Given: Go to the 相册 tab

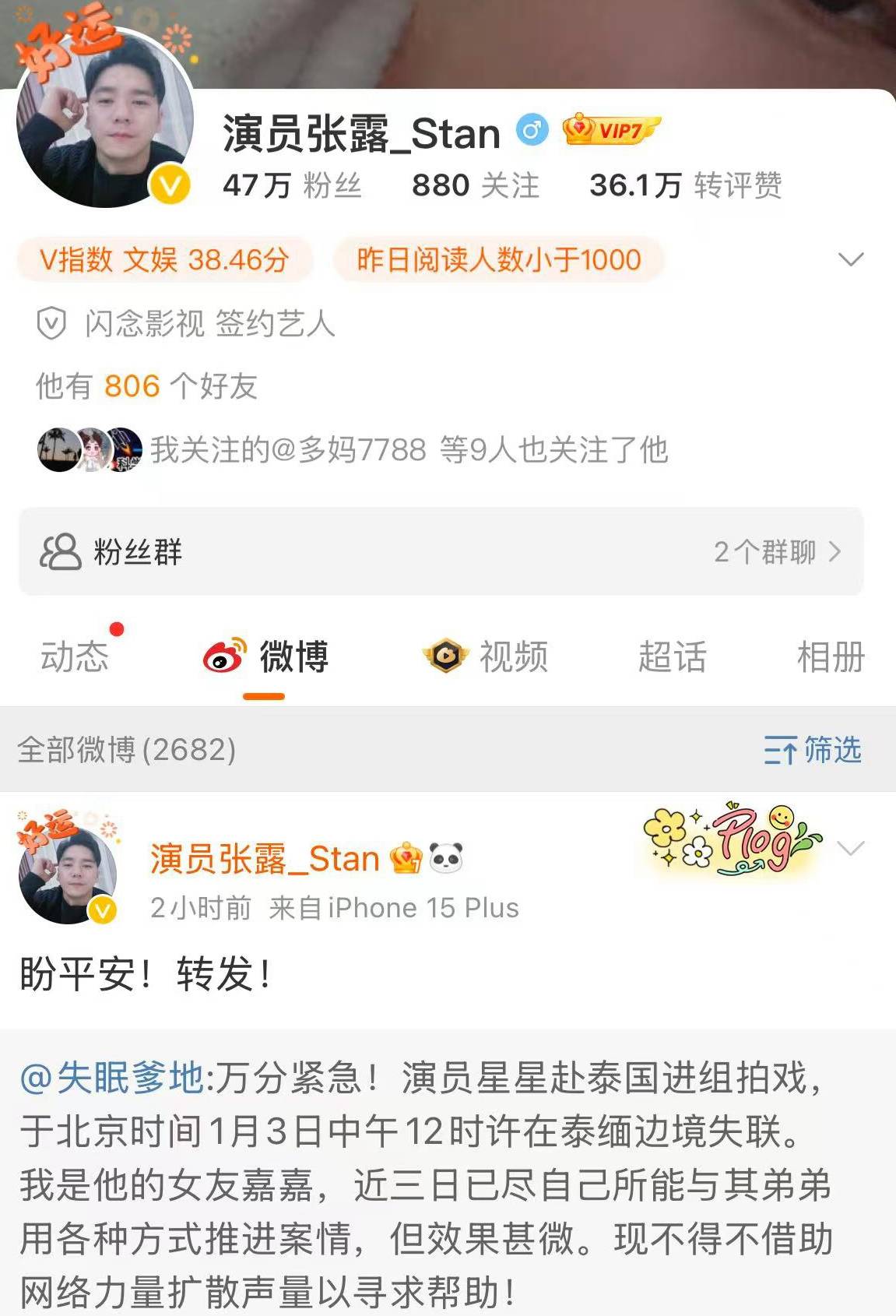Looking at the screenshot, I should [830, 656].
